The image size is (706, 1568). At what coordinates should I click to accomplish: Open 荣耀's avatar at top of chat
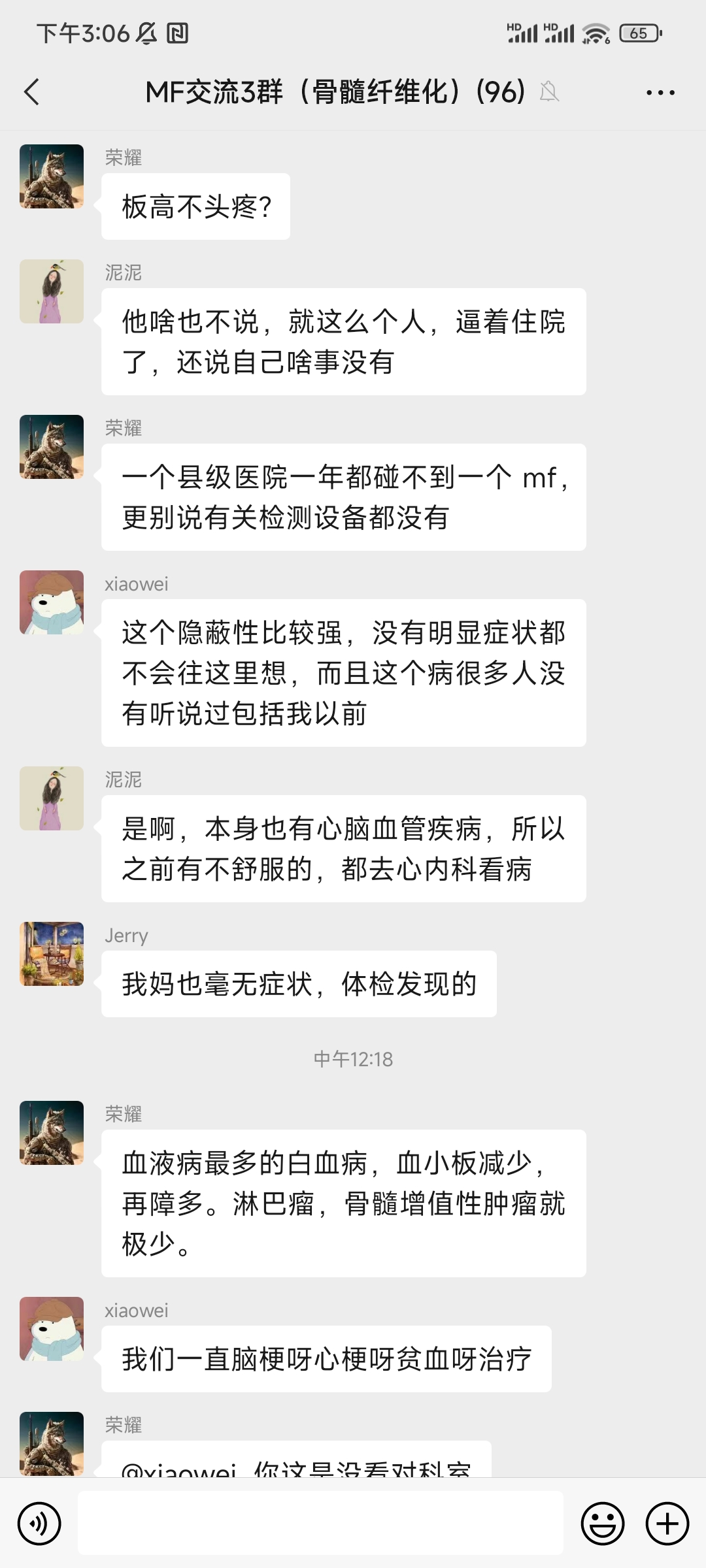(x=52, y=176)
